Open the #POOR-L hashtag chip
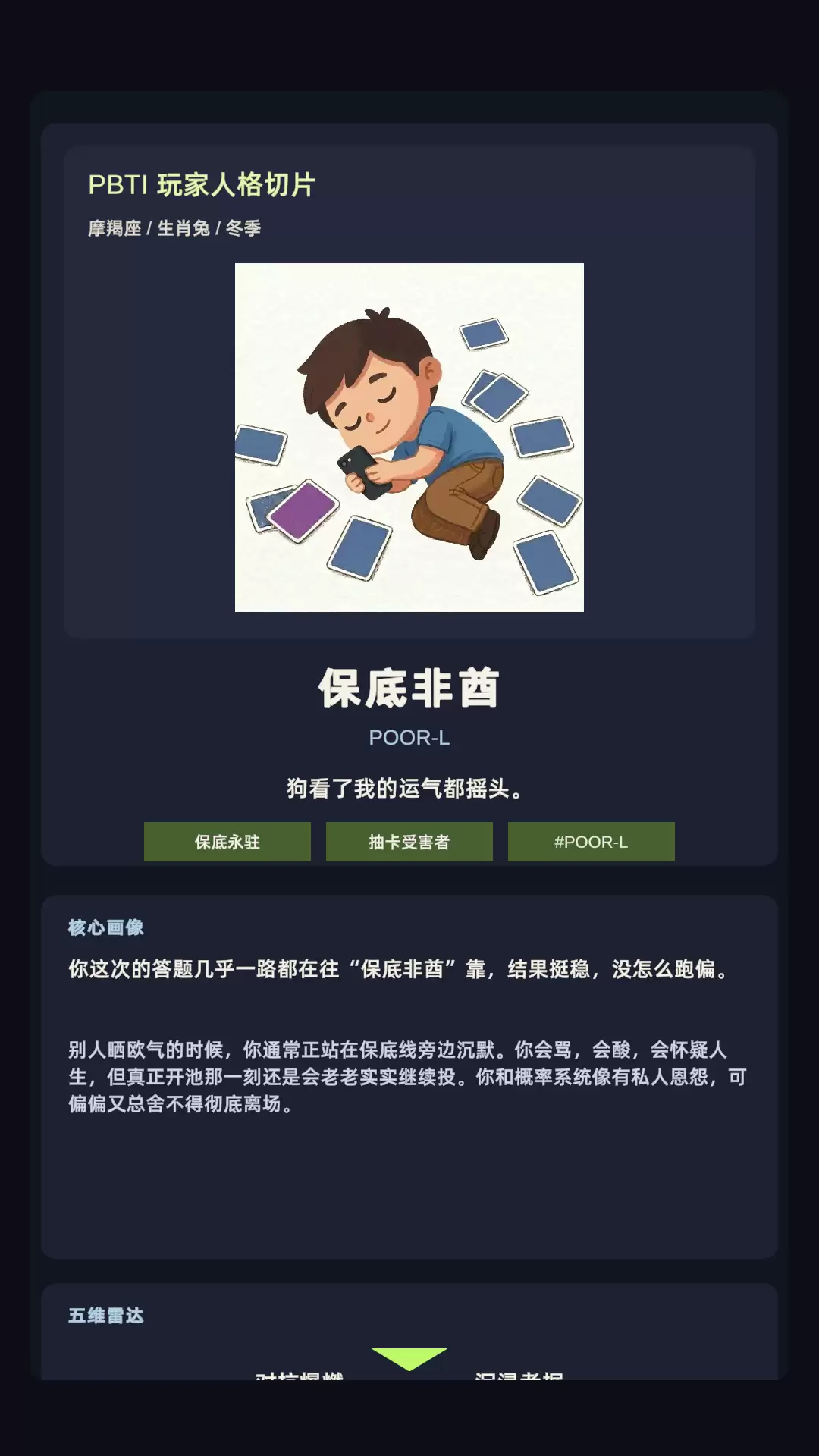This screenshot has height=1456, width=819. pos(591,842)
